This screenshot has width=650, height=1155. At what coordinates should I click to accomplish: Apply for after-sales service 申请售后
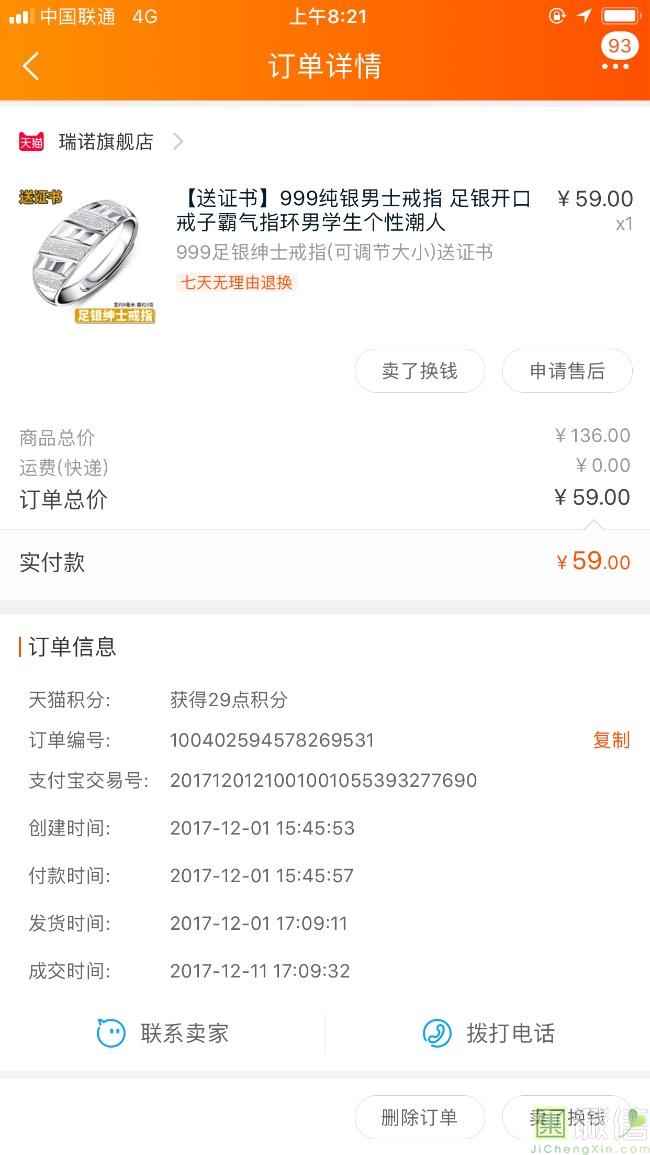[x=566, y=371]
